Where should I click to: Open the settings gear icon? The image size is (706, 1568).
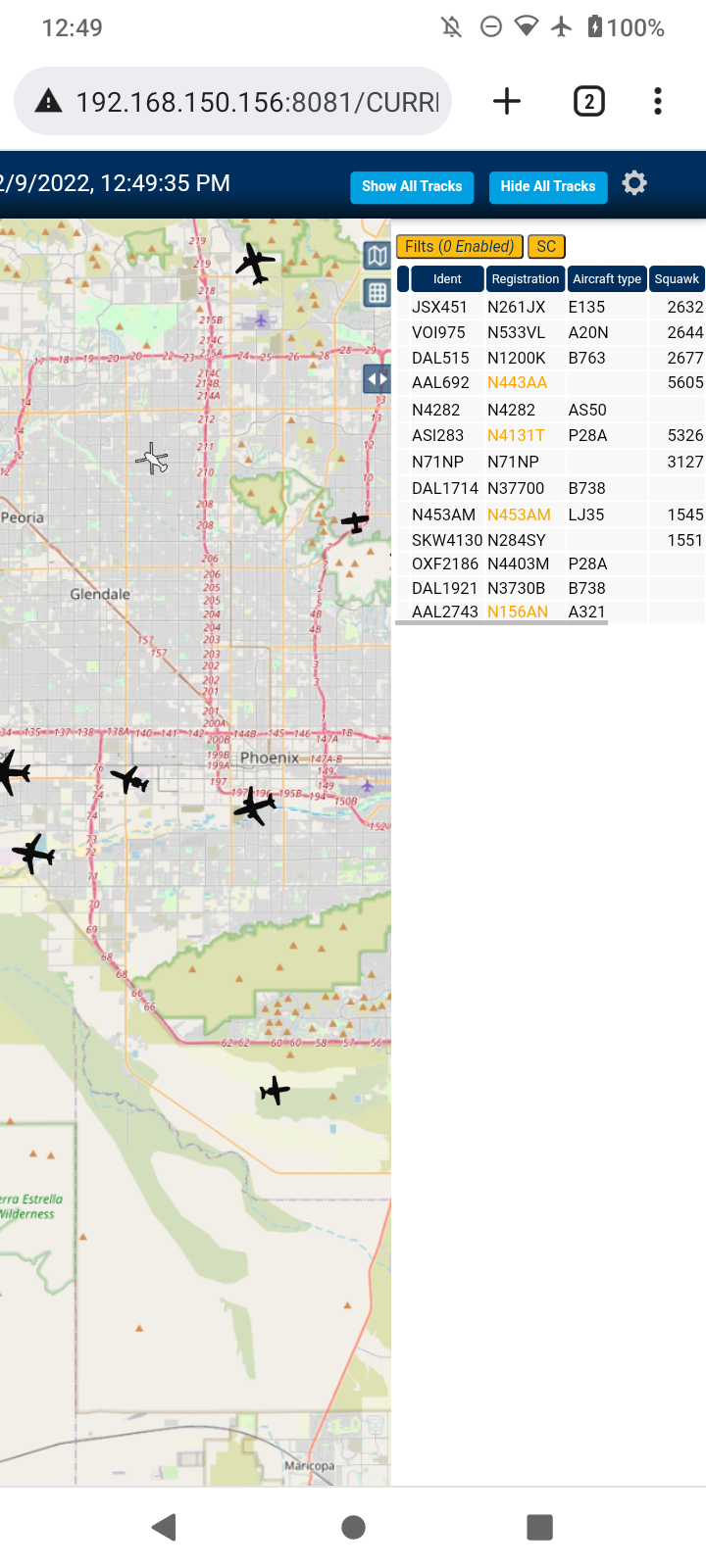coord(634,183)
